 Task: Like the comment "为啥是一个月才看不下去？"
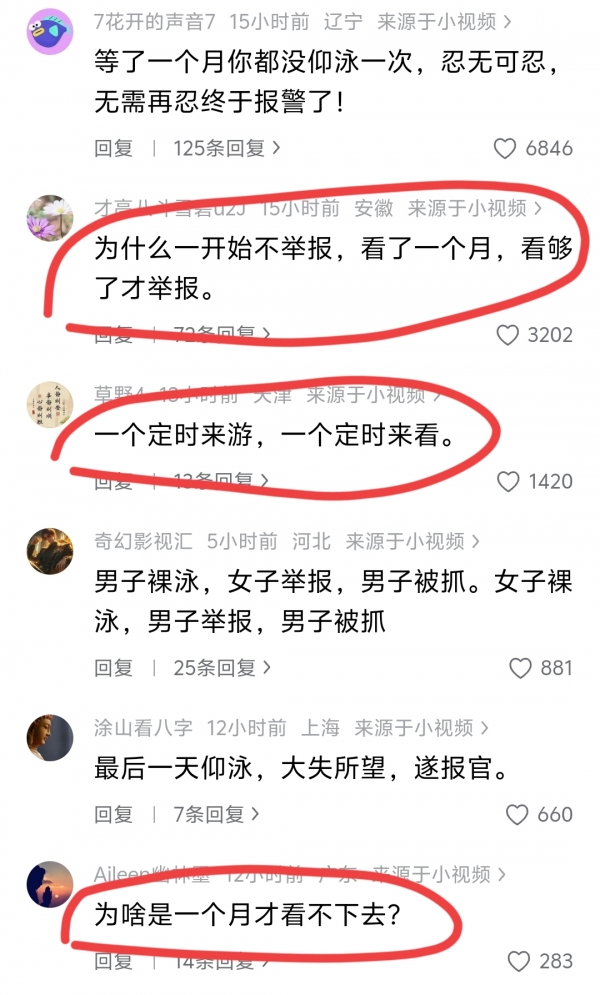click(519, 962)
